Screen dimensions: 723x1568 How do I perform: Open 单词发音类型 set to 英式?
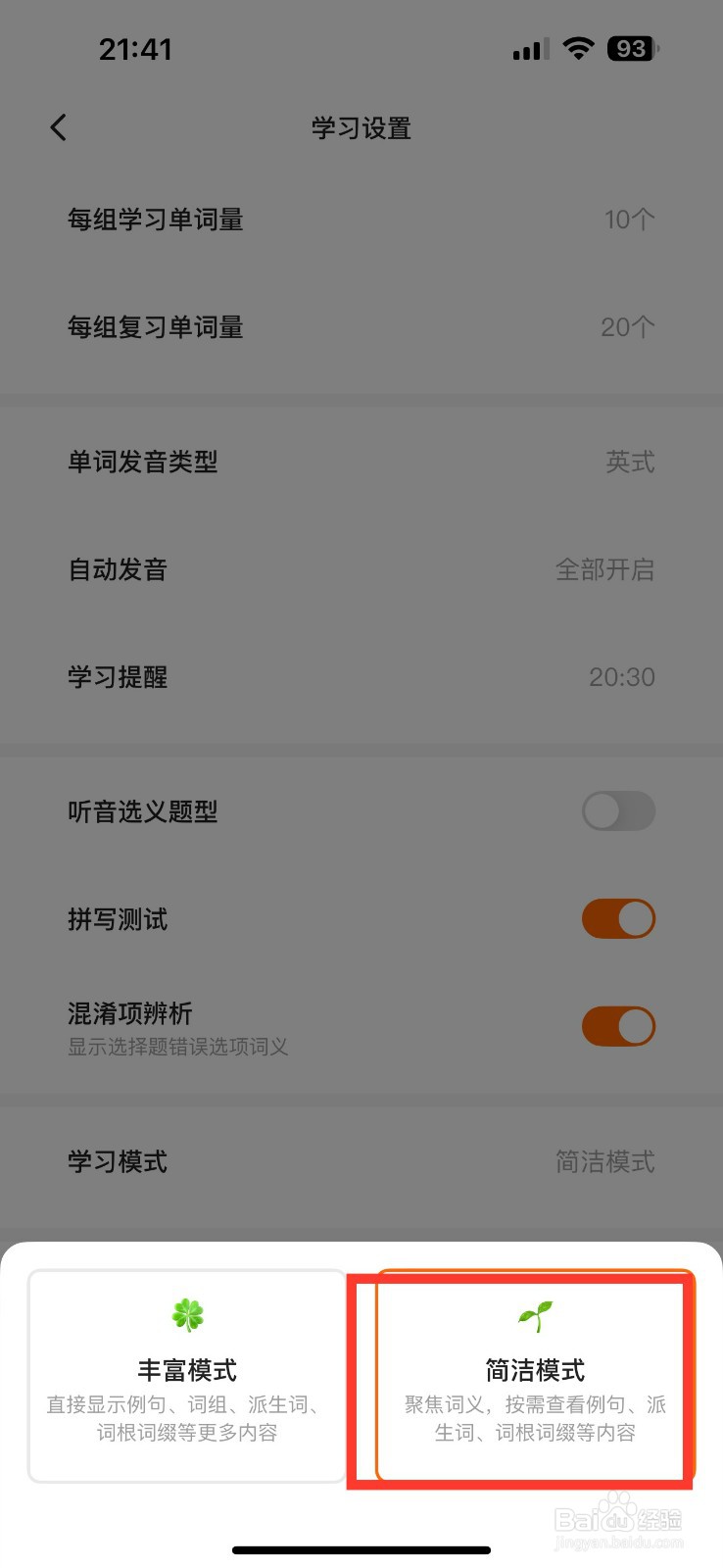tap(361, 463)
